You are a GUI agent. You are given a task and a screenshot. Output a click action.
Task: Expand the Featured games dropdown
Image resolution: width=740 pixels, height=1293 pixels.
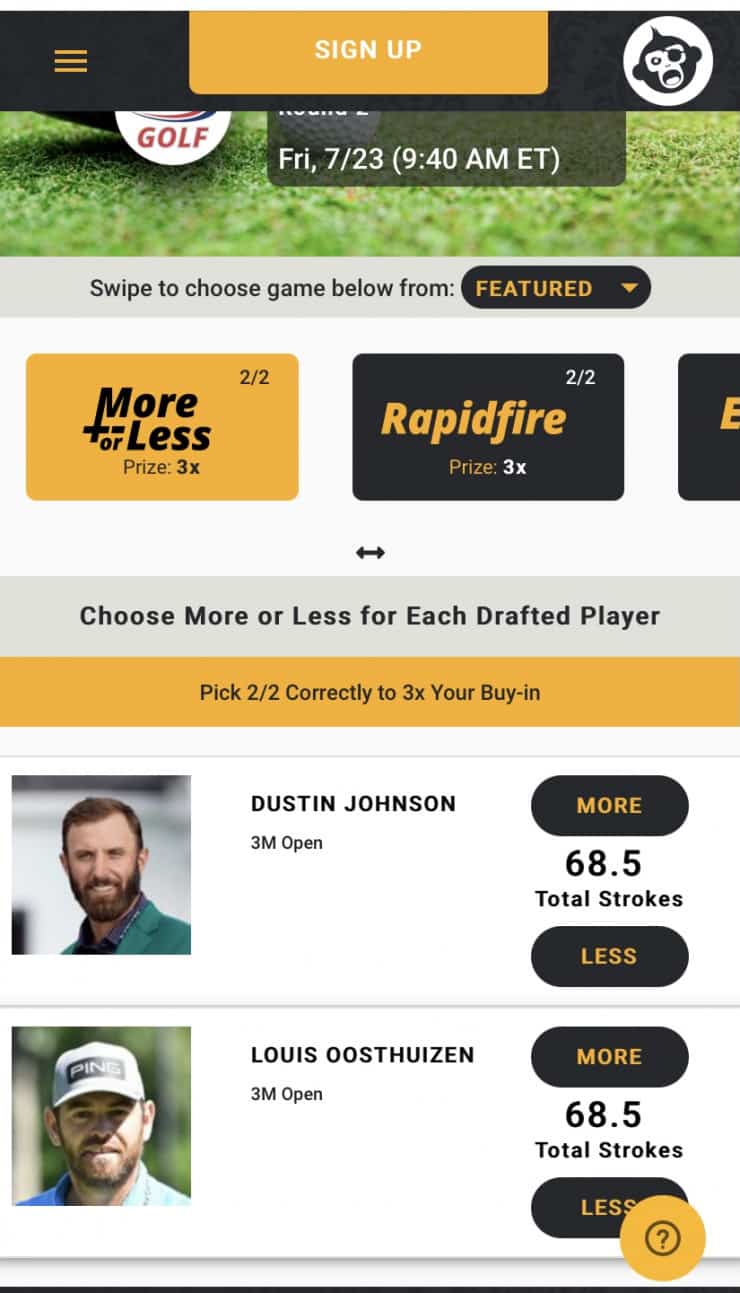555,288
